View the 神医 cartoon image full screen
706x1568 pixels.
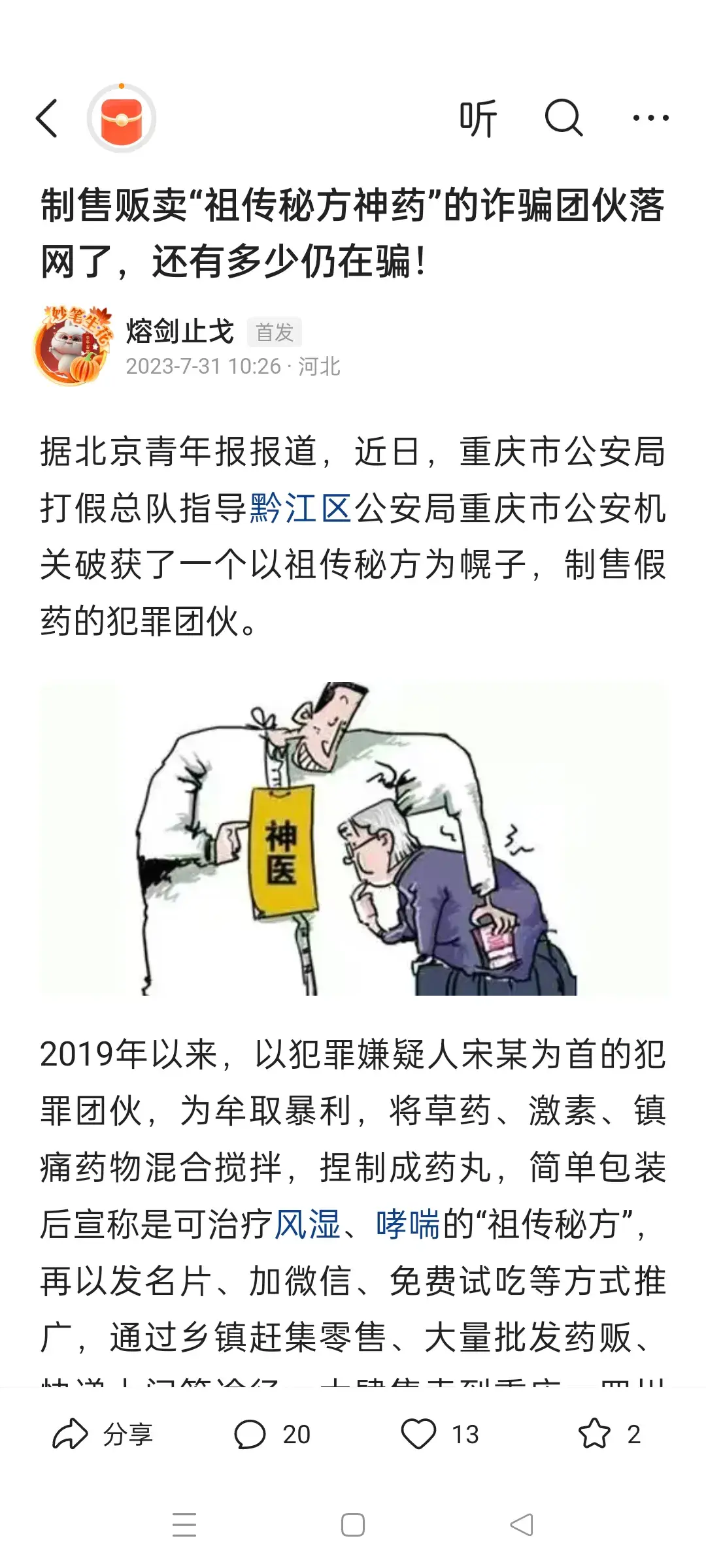[354, 839]
